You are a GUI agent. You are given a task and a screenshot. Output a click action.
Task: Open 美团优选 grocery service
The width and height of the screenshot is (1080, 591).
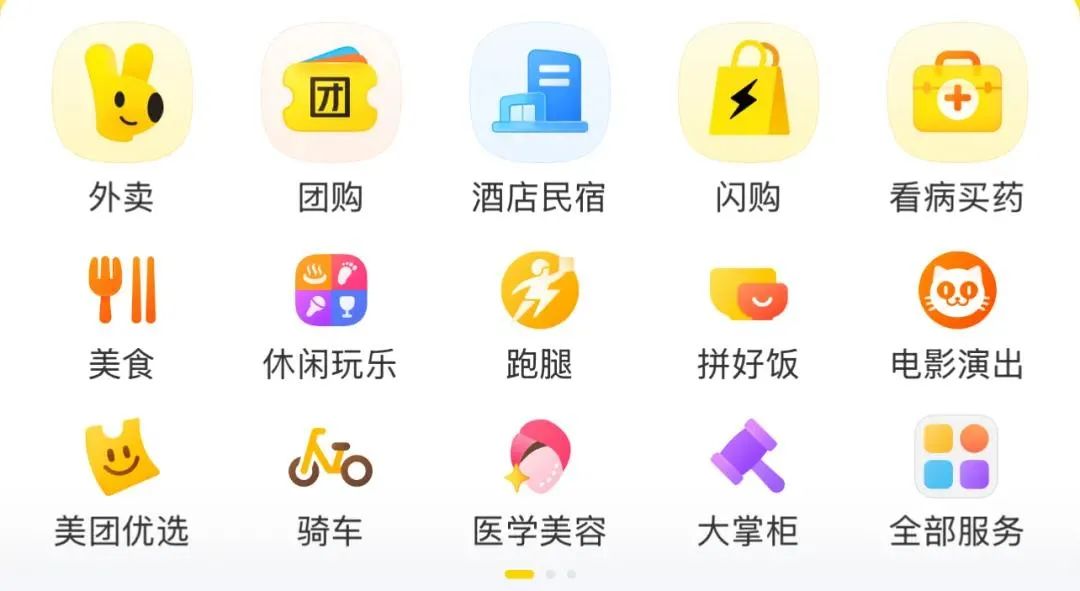point(122,457)
